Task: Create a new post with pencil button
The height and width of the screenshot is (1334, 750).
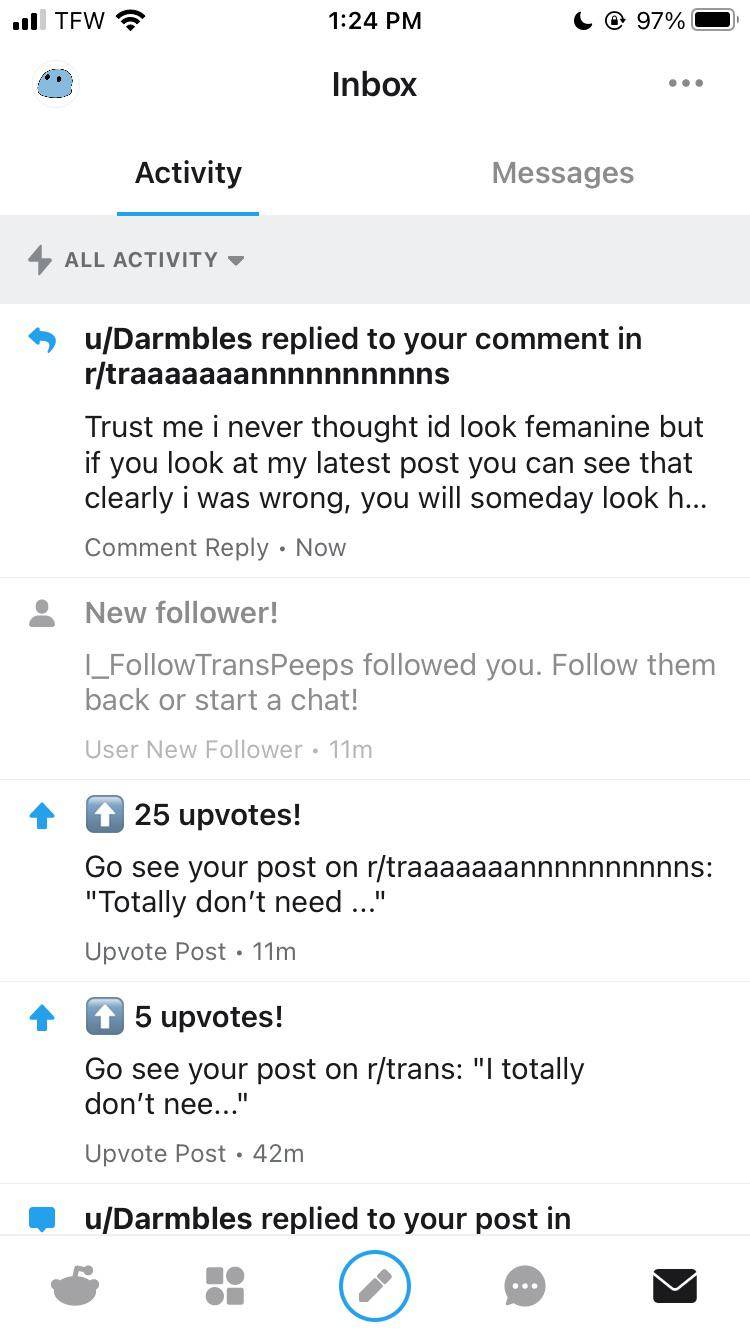Action: pos(375,1286)
